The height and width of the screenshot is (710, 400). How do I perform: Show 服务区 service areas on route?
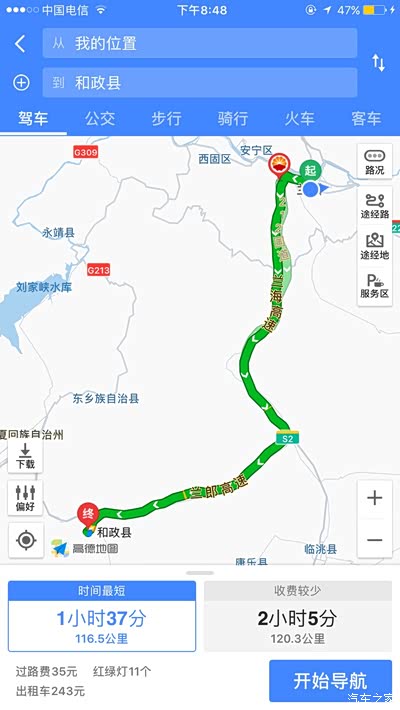point(375,286)
